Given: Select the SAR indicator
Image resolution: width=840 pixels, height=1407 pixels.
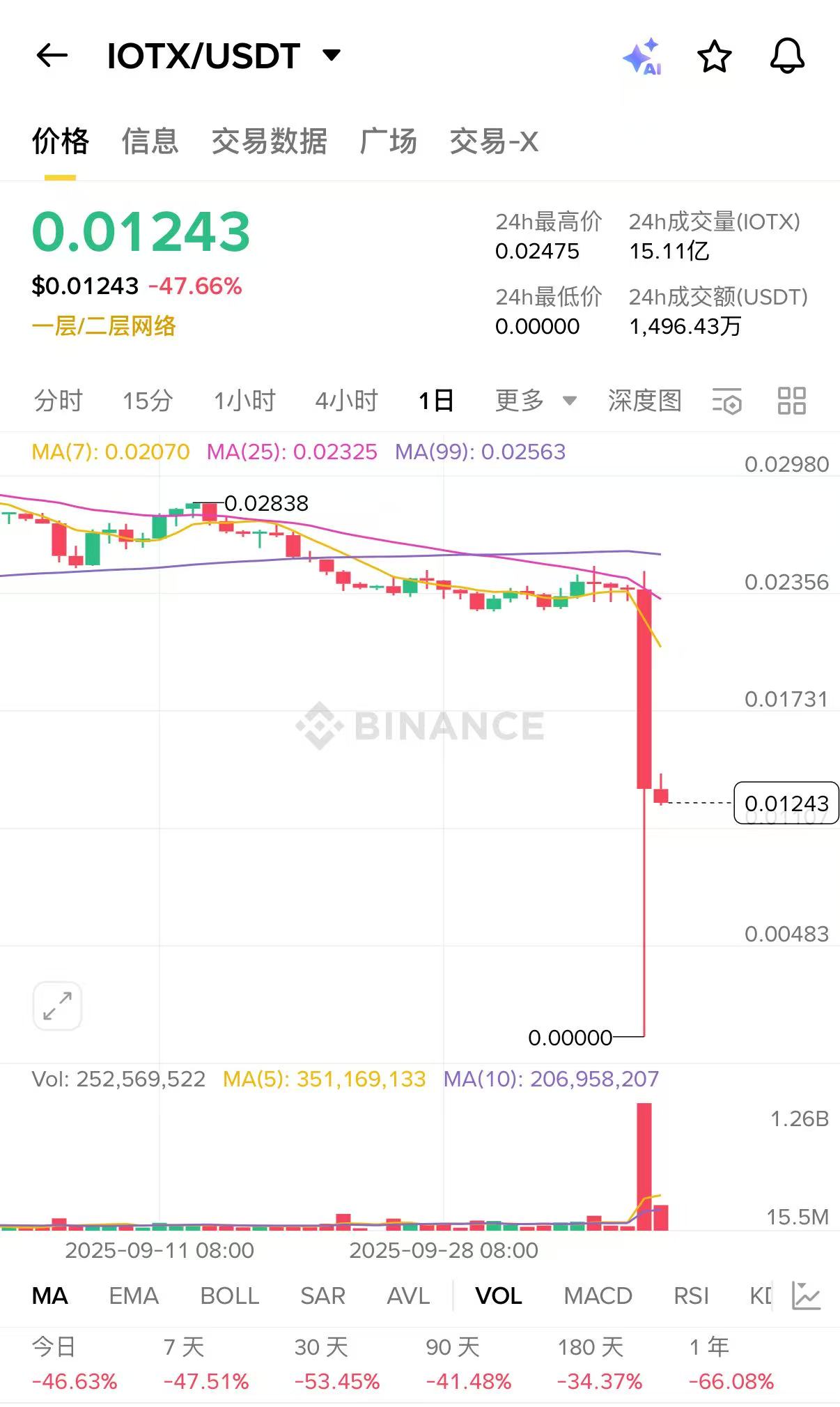Looking at the screenshot, I should 321,1295.
